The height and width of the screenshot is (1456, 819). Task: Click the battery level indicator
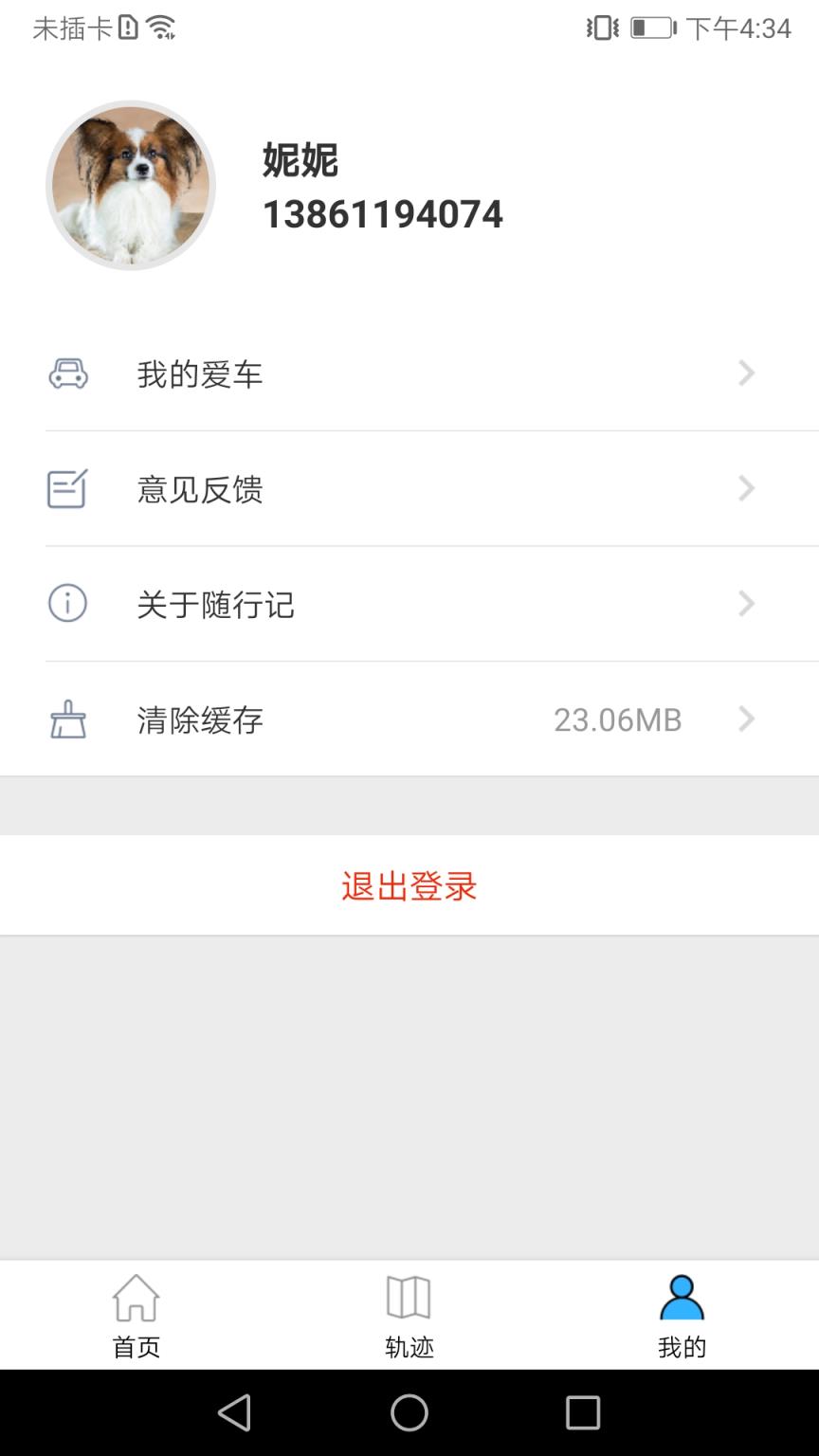pyautogui.click(x=649, y=28)
